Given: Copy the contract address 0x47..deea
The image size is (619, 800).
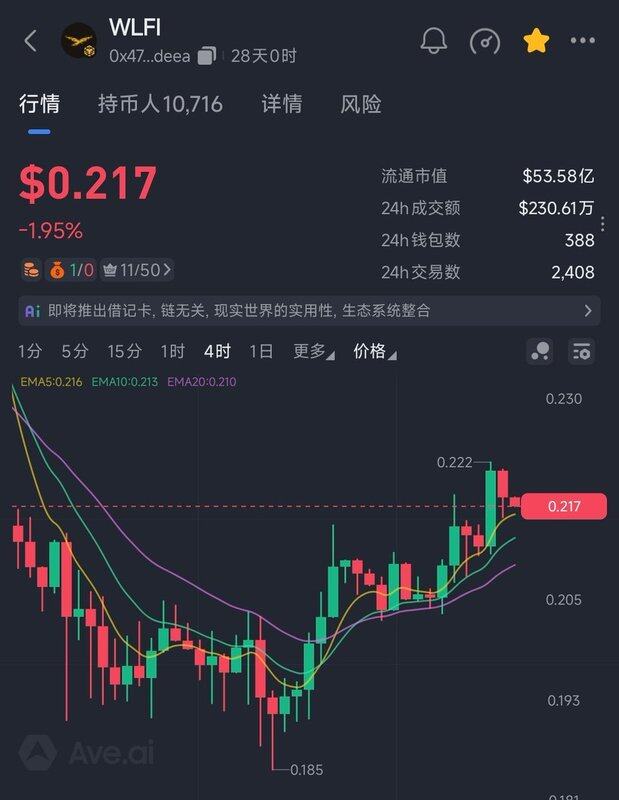Looking at the screenshot, I should click(x=207, y=56).
